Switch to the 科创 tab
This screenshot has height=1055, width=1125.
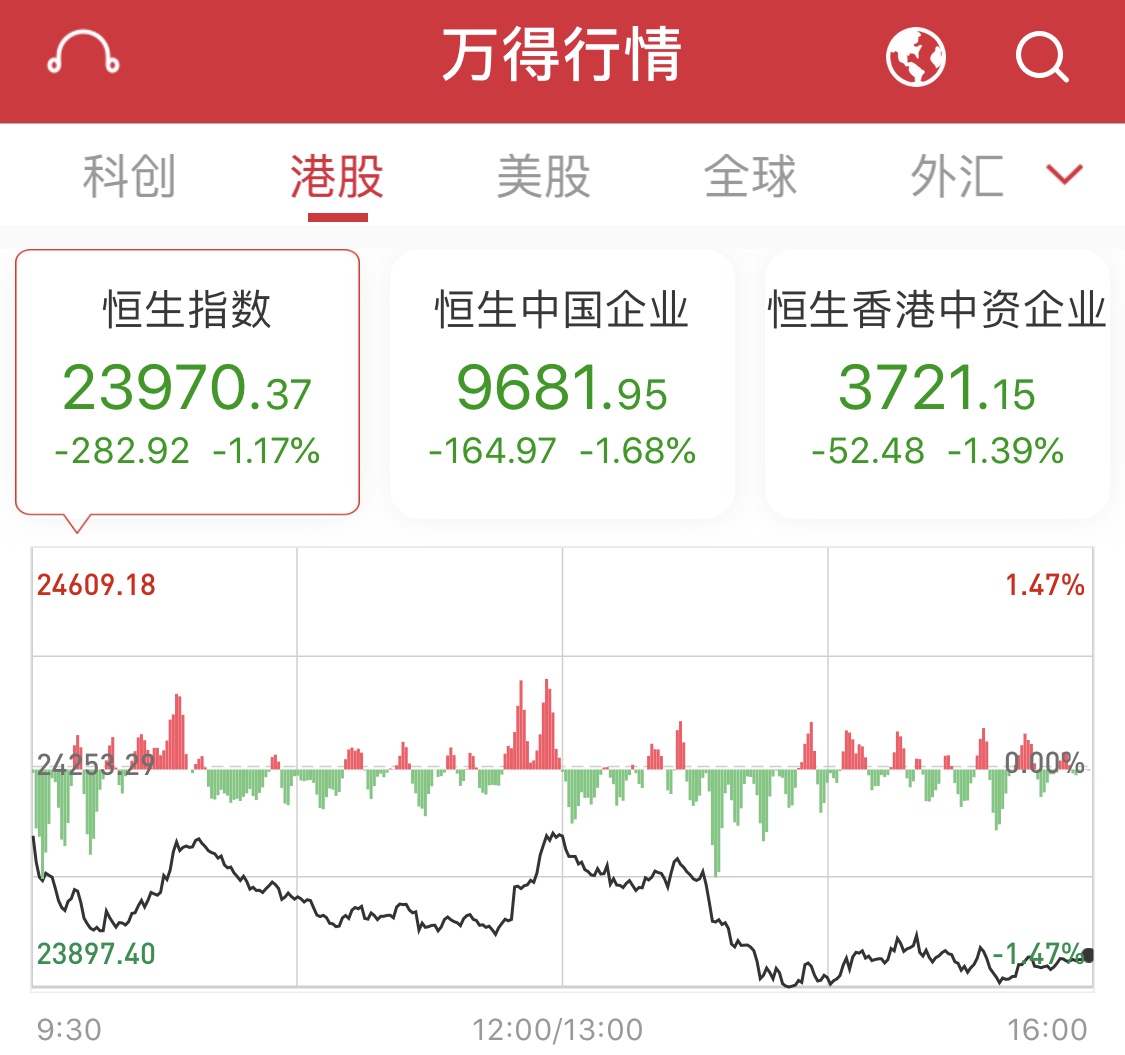tap(129, 177)
